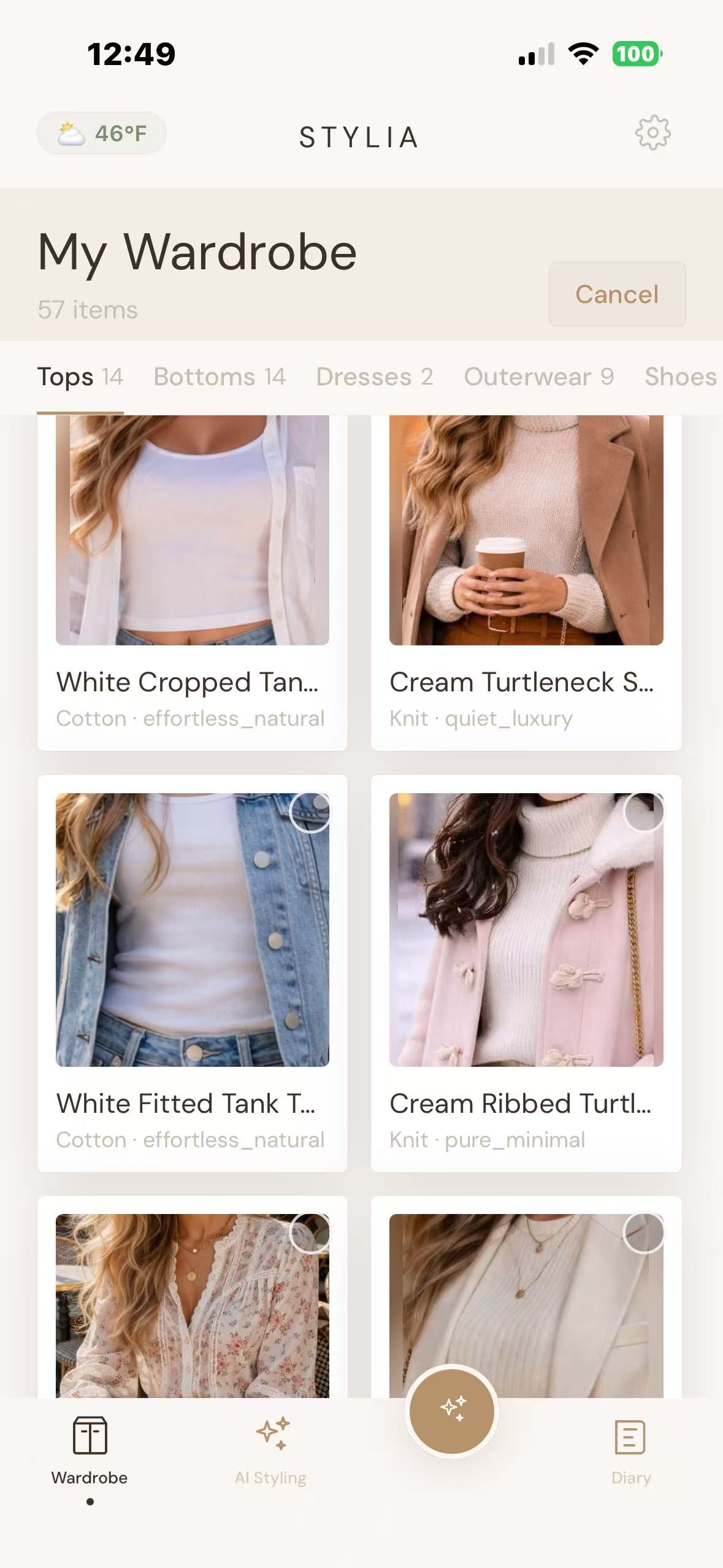Screen dimensions: 723x1568
Task: Tap the Wardrobe tab in bottom bar
Action: pyautogui.click(x=90, y=1450)
